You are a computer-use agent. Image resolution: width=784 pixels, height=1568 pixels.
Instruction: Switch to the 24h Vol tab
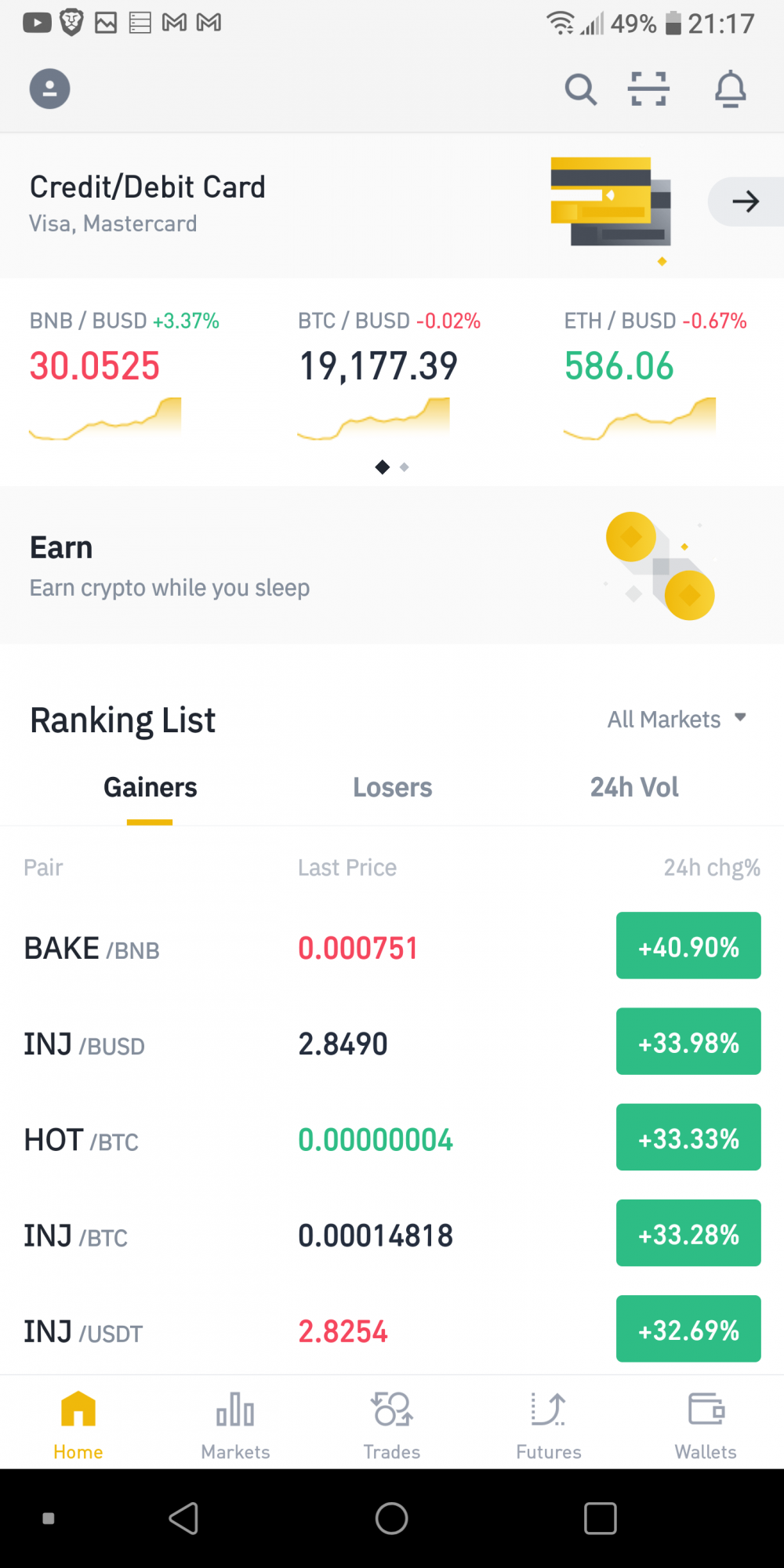tap(634, 787)
